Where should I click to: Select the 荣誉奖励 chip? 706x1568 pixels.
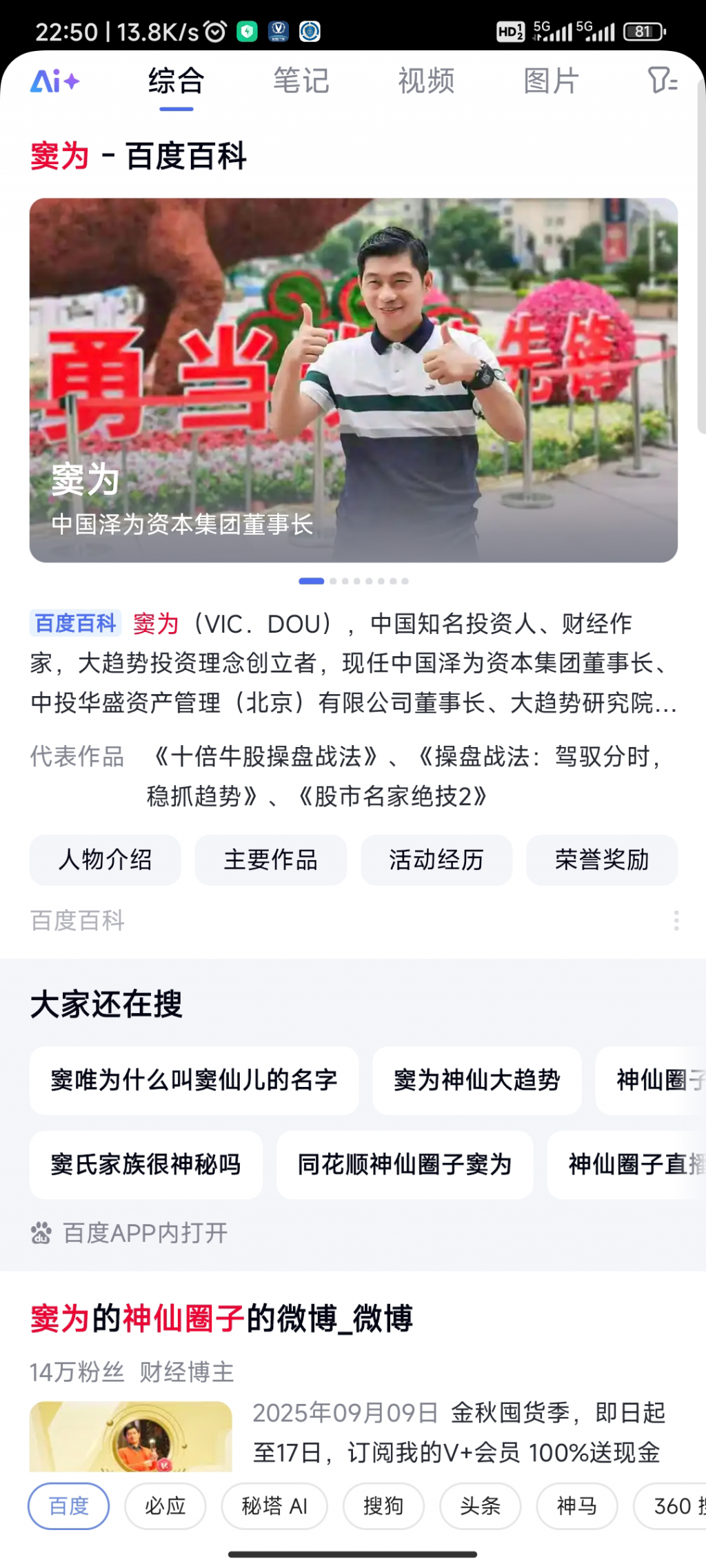coord(601,859)
